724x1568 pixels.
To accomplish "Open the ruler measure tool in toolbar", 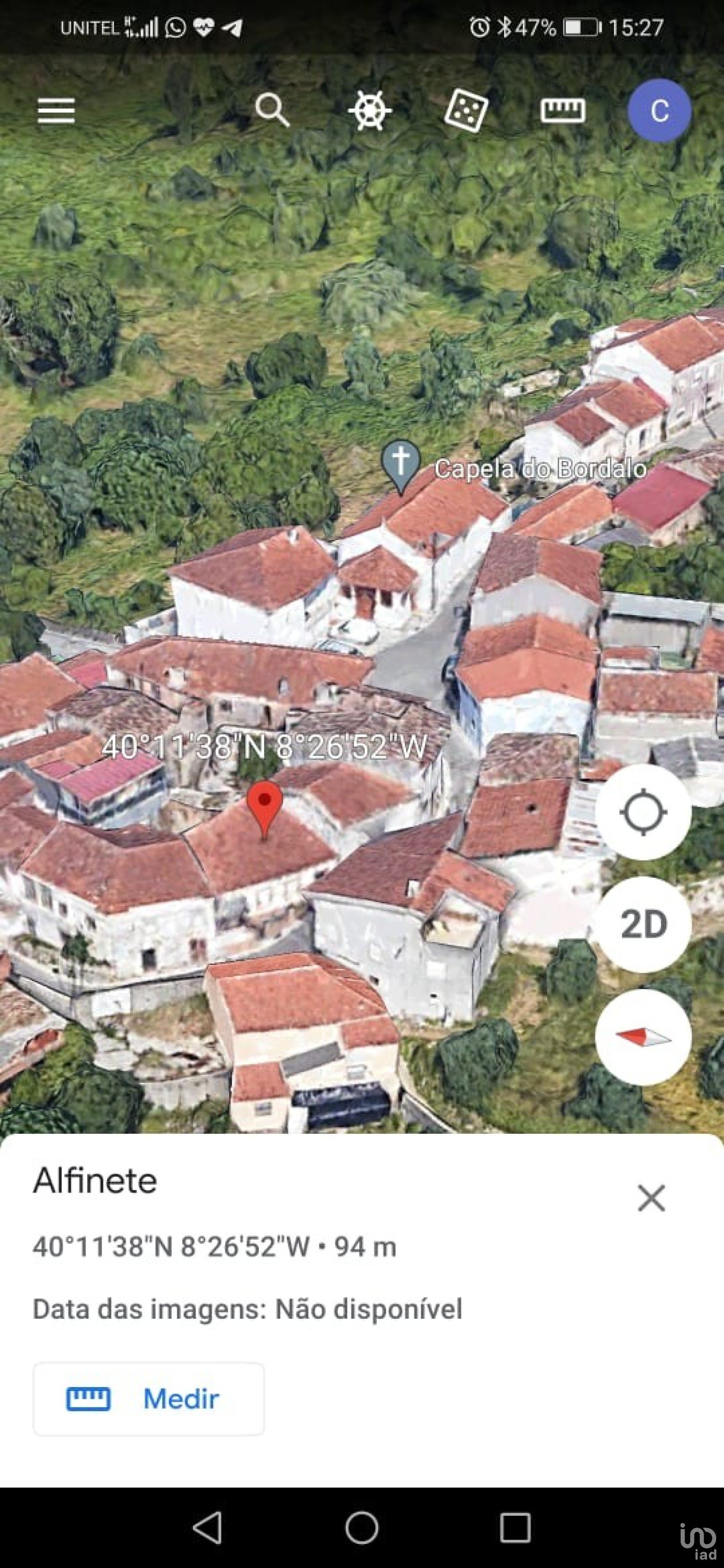I will pyautogui.click(x=563, y=110).
